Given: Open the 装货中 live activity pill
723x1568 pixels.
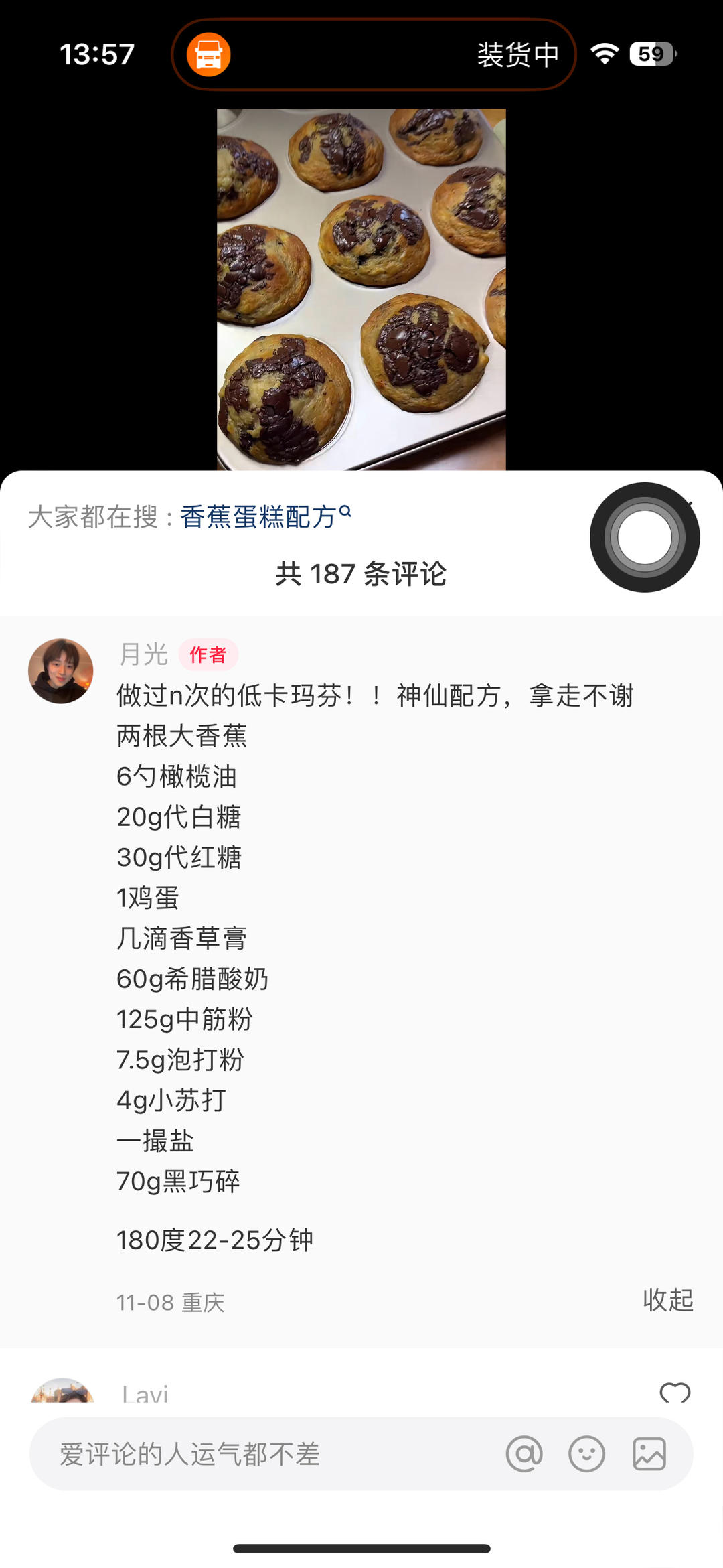Looking at the screenshot, I should pyautogui.click(x=374, y=54).
